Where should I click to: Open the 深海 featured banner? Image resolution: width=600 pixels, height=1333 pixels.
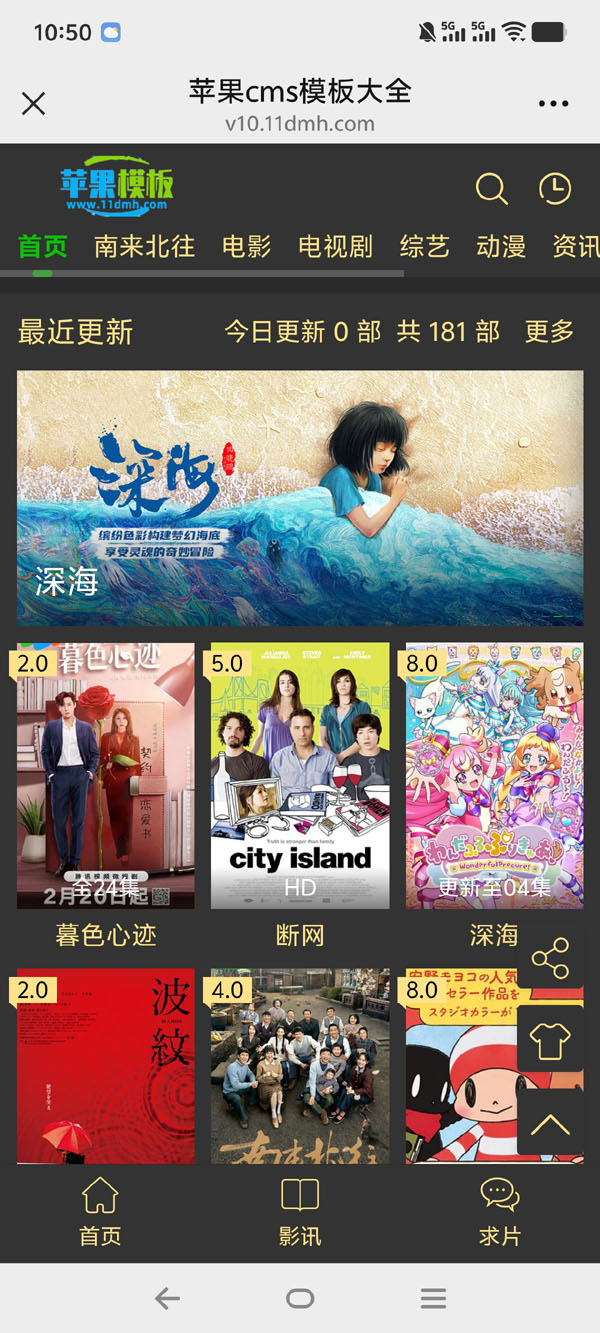click(x=300, y=498)
